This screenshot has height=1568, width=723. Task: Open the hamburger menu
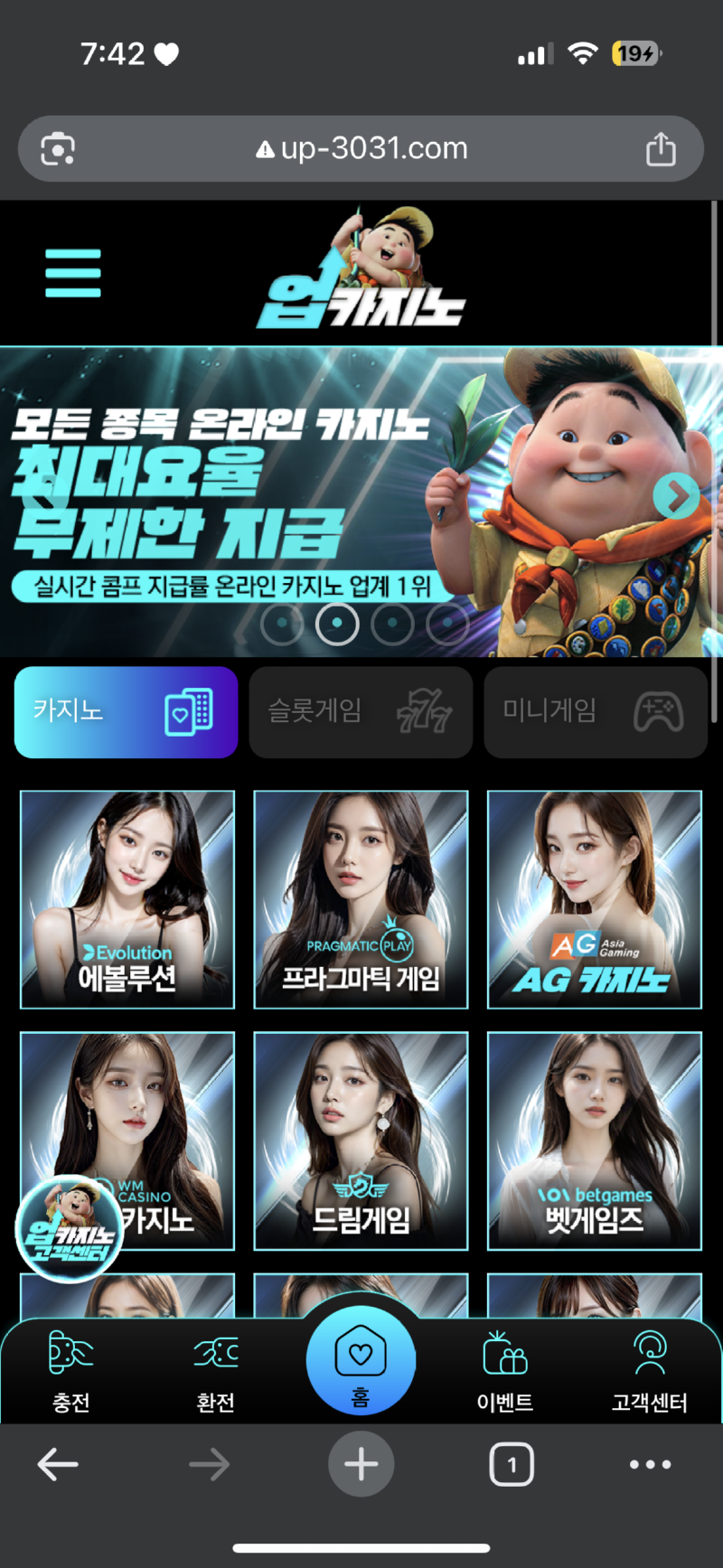(x=72, y=273)
